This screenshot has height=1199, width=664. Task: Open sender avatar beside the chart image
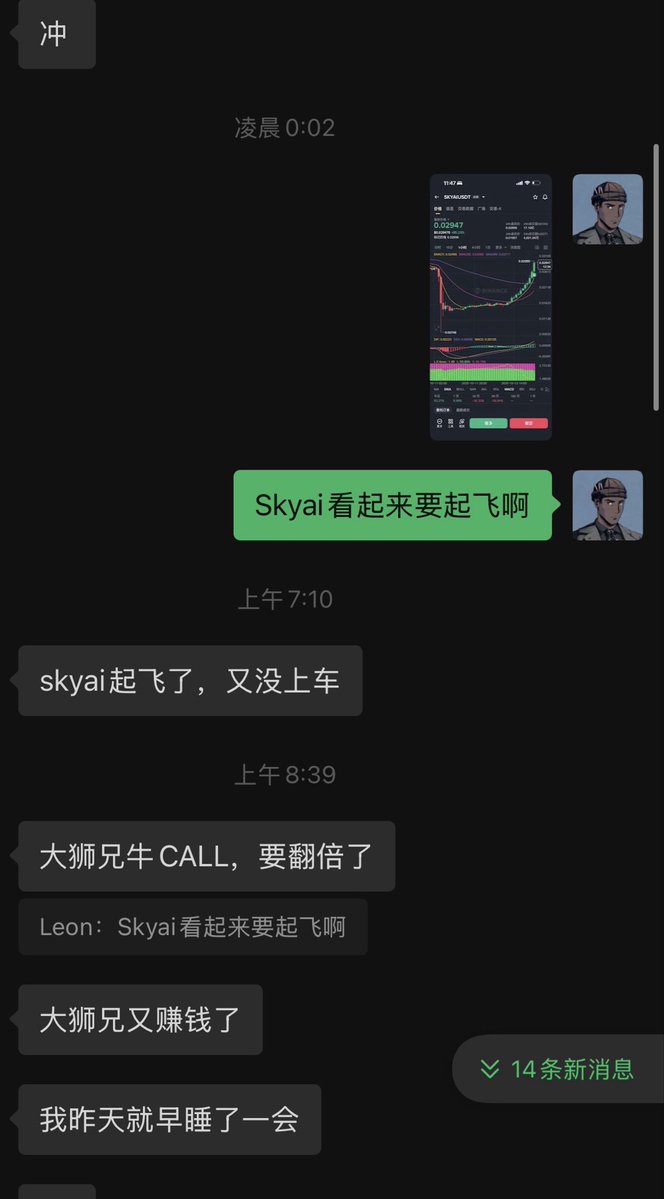[x=607, y=209]
